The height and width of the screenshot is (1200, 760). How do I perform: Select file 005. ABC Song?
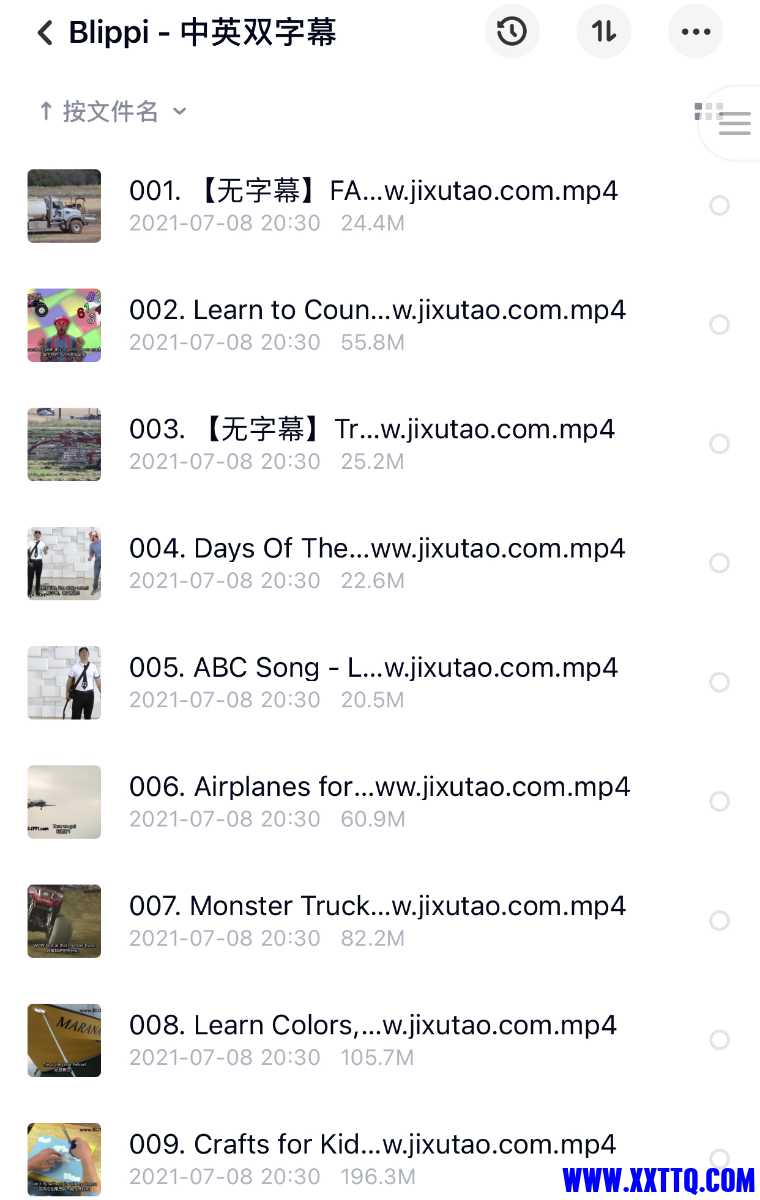click(x=719, y=682)
